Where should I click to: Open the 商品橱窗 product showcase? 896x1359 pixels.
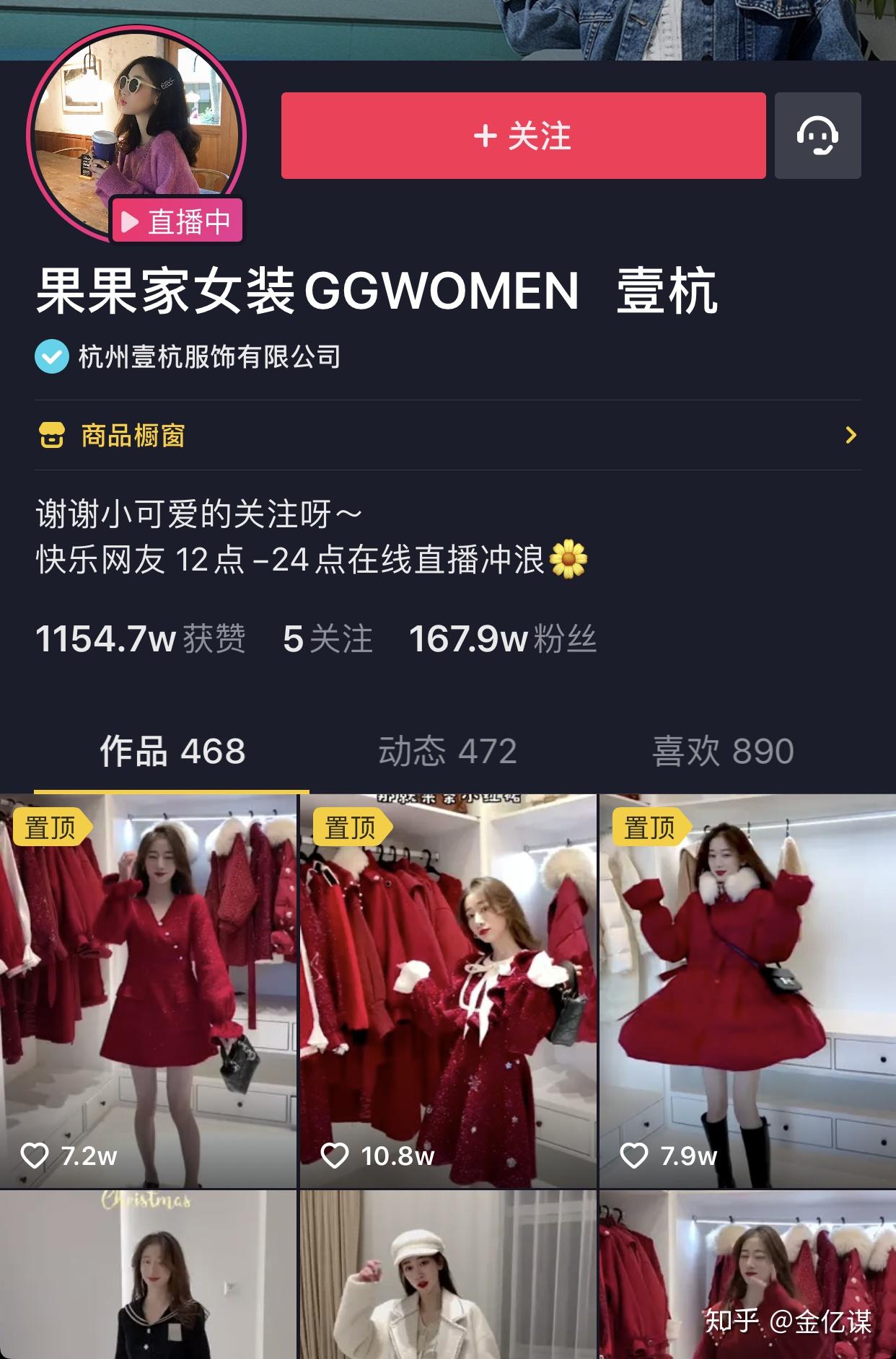coord(447,435)
